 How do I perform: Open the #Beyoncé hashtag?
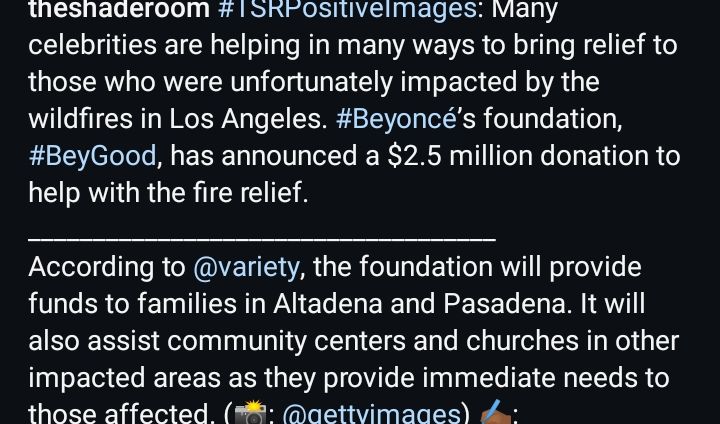[396, 119]
